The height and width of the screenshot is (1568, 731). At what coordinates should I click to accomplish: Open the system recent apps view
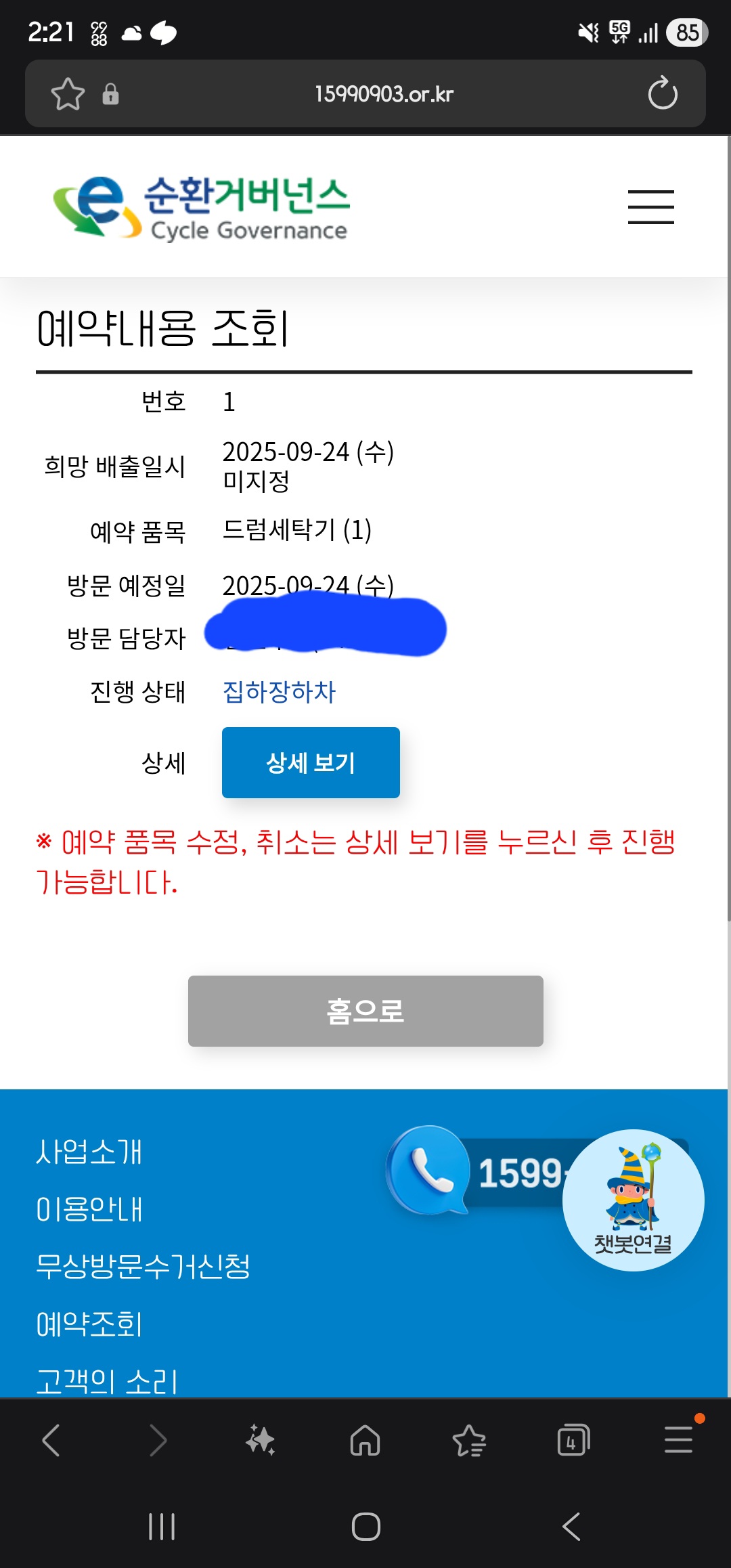coord(162,1527)
